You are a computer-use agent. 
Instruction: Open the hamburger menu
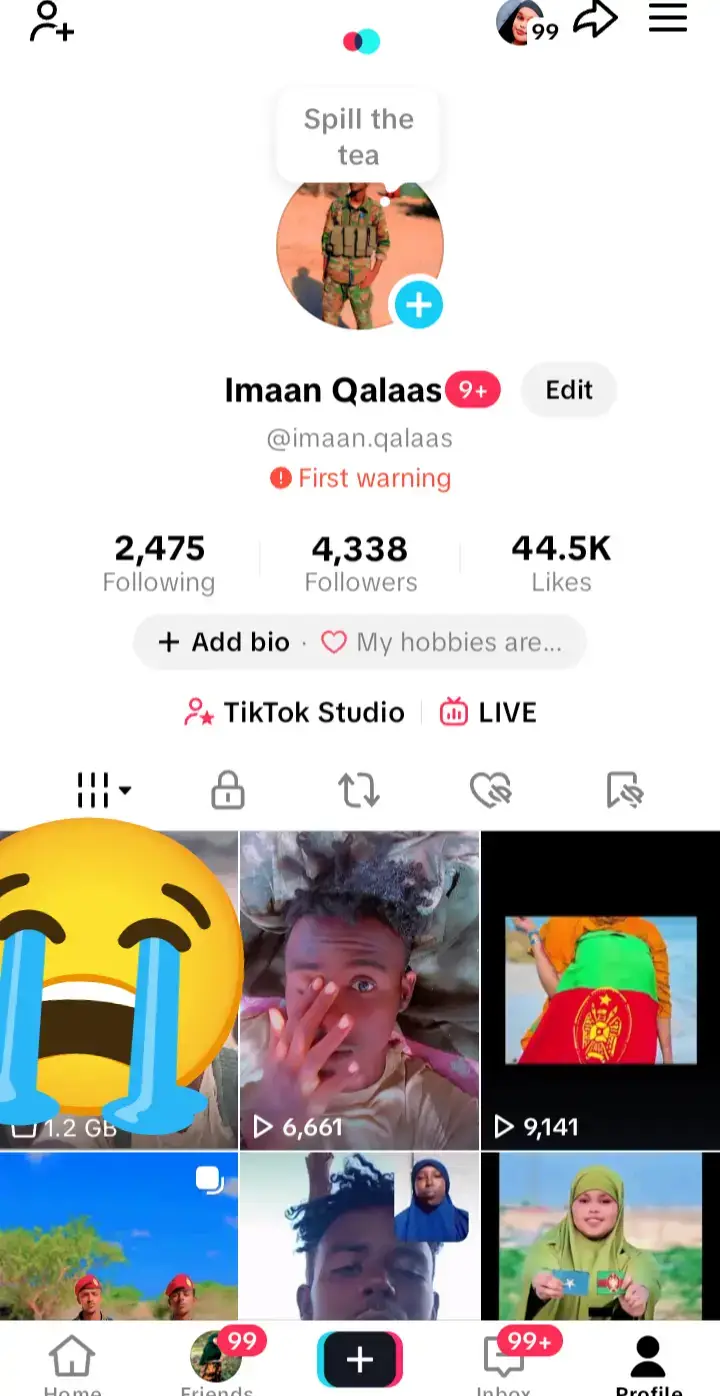click(668, 18)
